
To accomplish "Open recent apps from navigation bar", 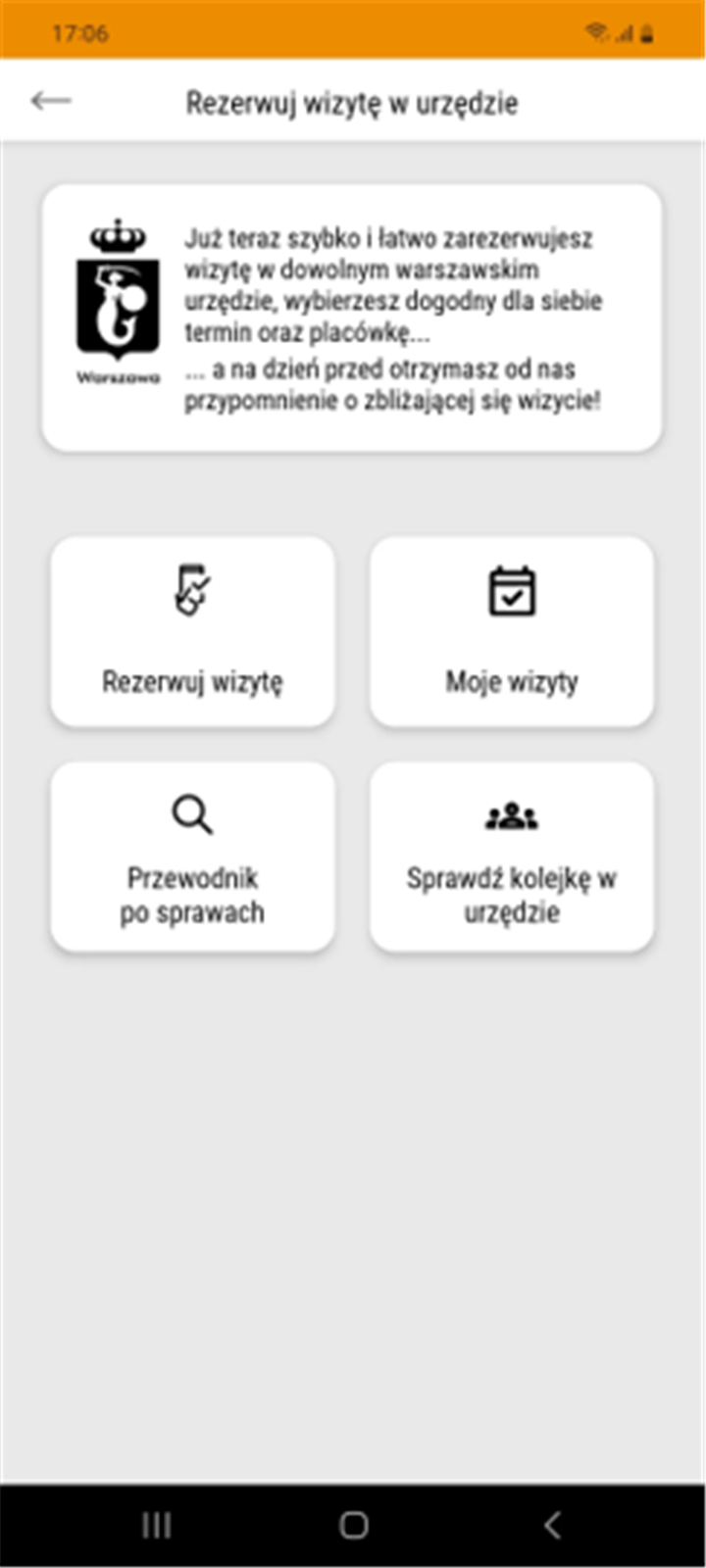I will pyautogui.click(x=157, y=1525).
